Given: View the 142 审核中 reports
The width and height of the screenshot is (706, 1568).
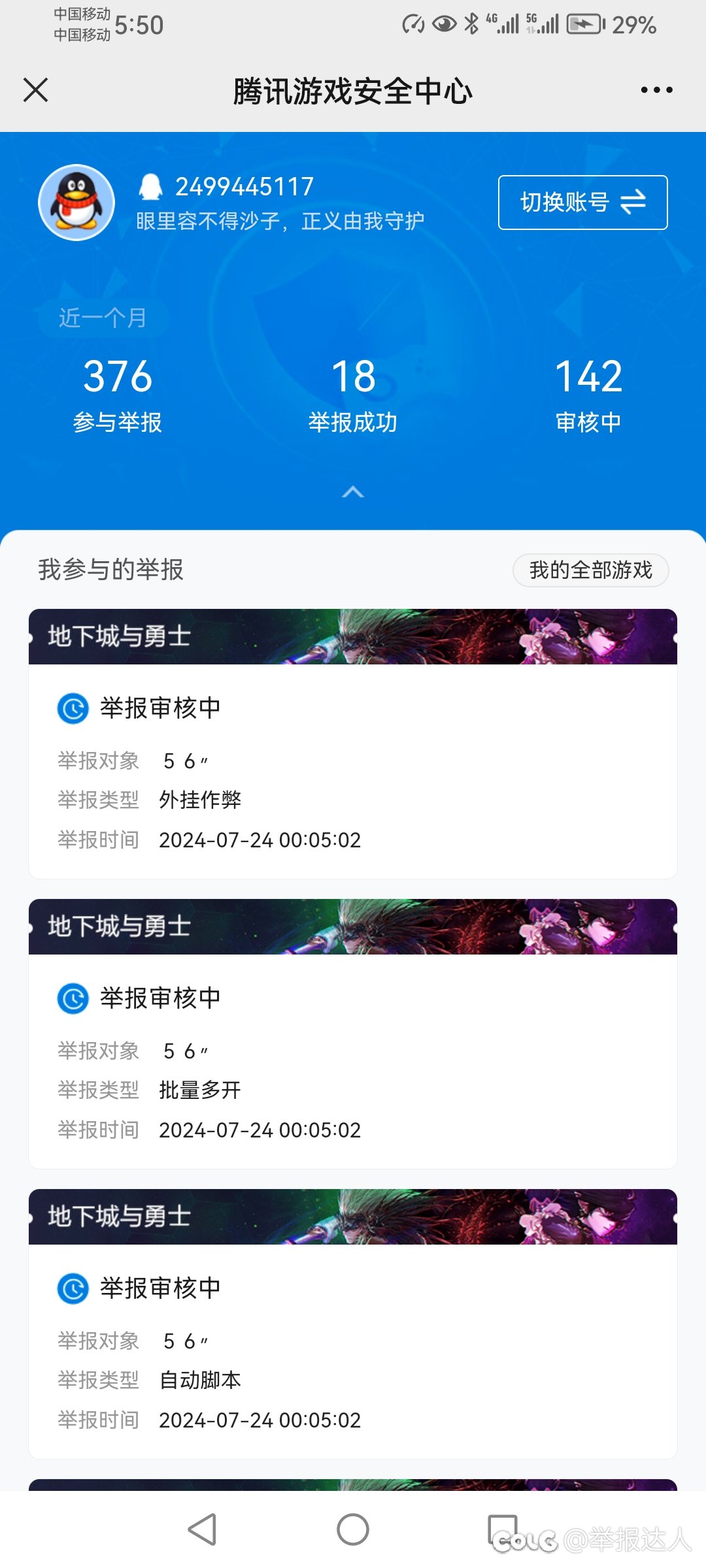Looking at the screenshot, I should point(588,395).
